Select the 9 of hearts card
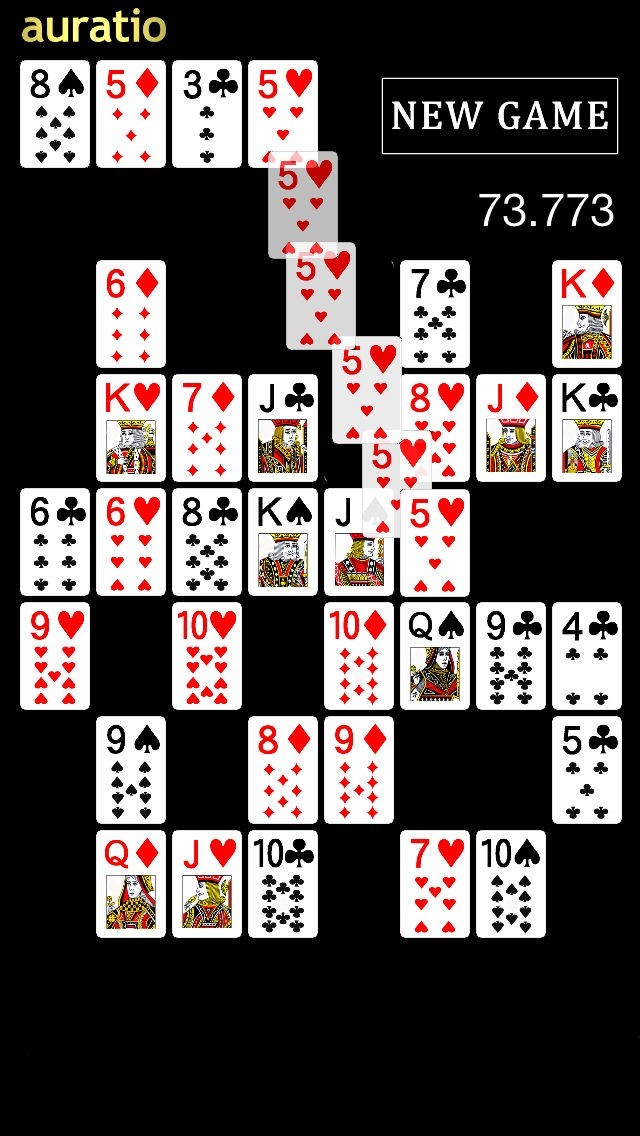 point(55,656)
